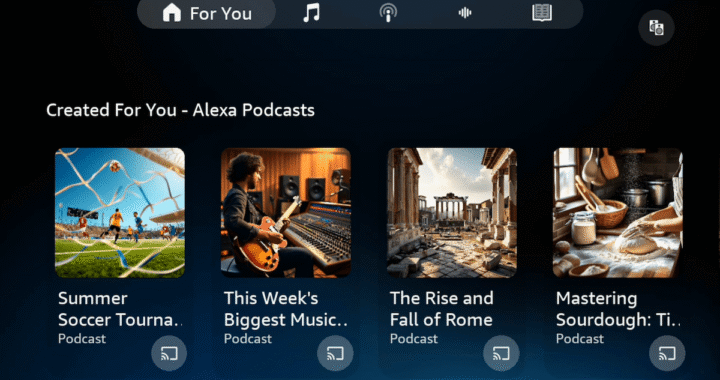Cast the Mastering Sourdough podcast
The image size is (720, 380).
click(x=667, y=353)
